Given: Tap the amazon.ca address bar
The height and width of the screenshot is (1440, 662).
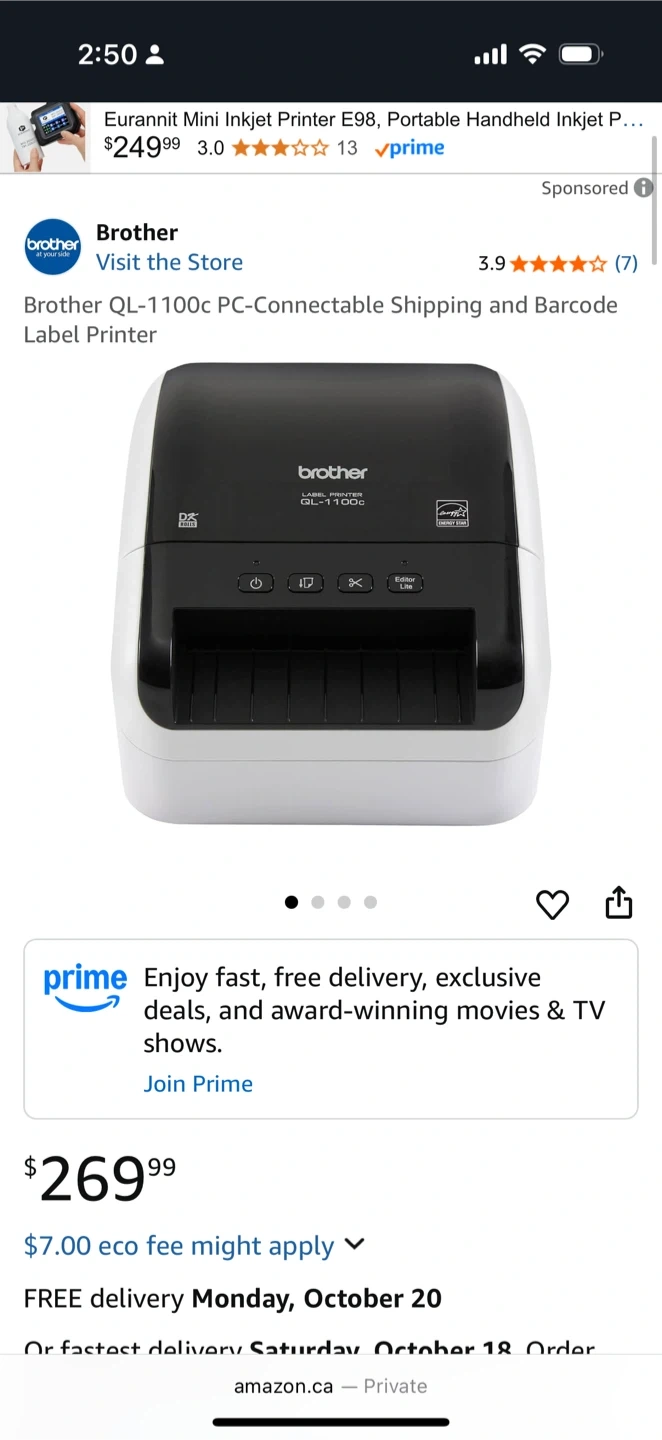Looking at the screenshot, I should [330, 1386].
